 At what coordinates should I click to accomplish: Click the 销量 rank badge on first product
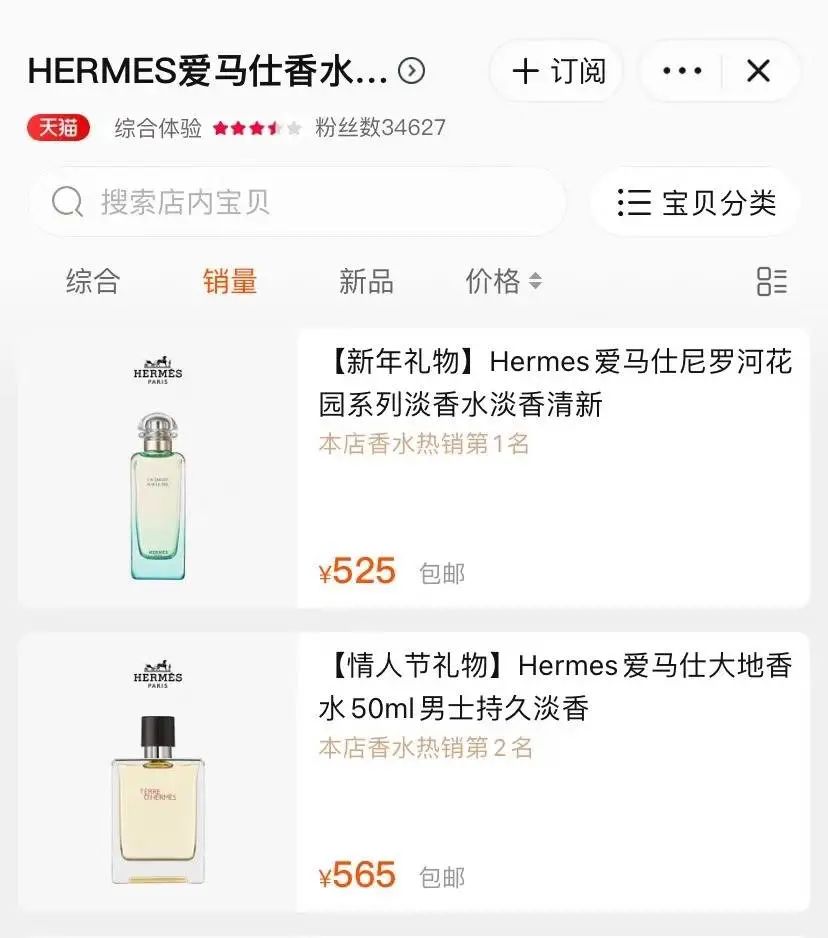425,444
